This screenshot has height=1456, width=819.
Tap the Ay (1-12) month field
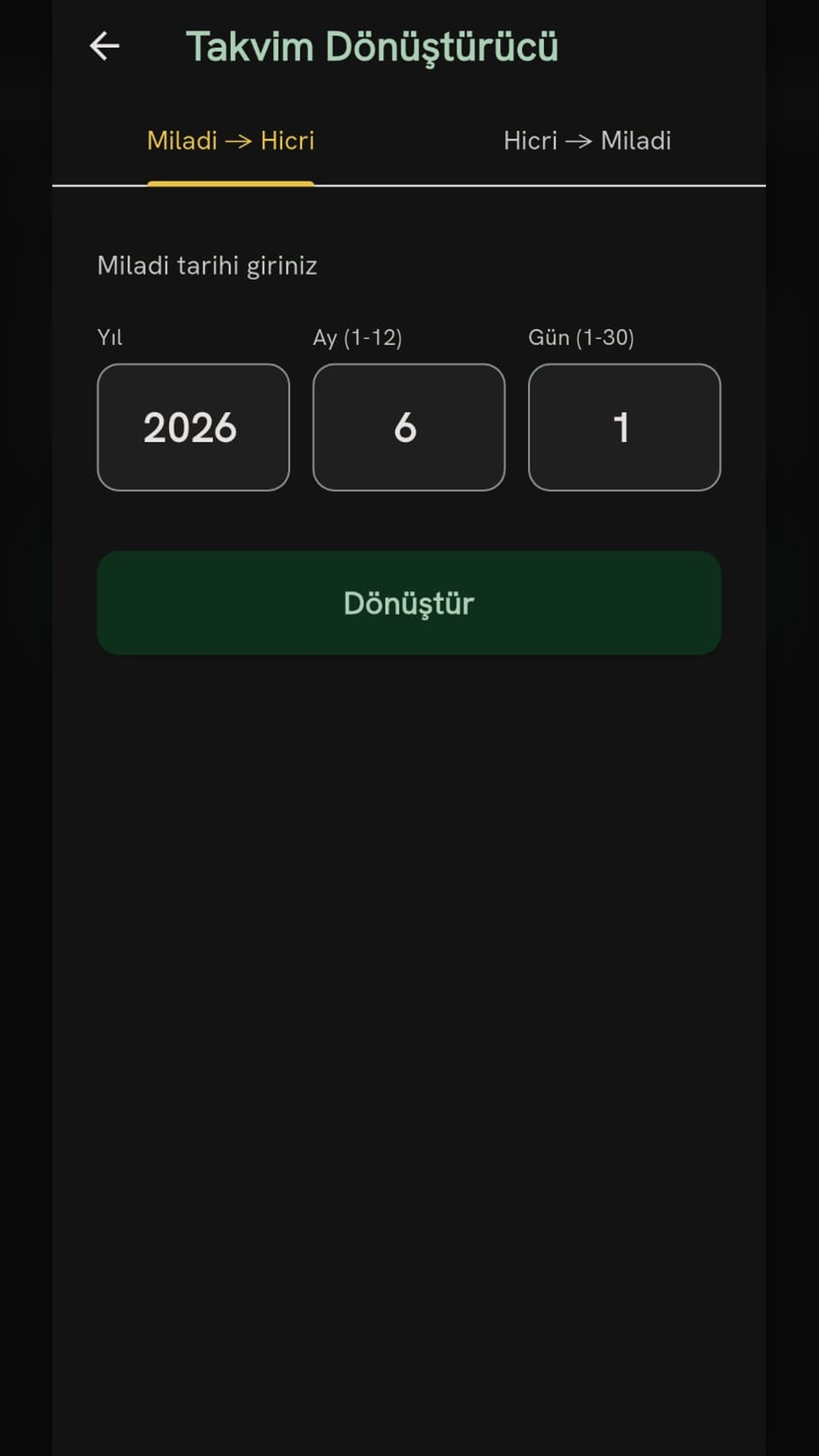[409, 427]
